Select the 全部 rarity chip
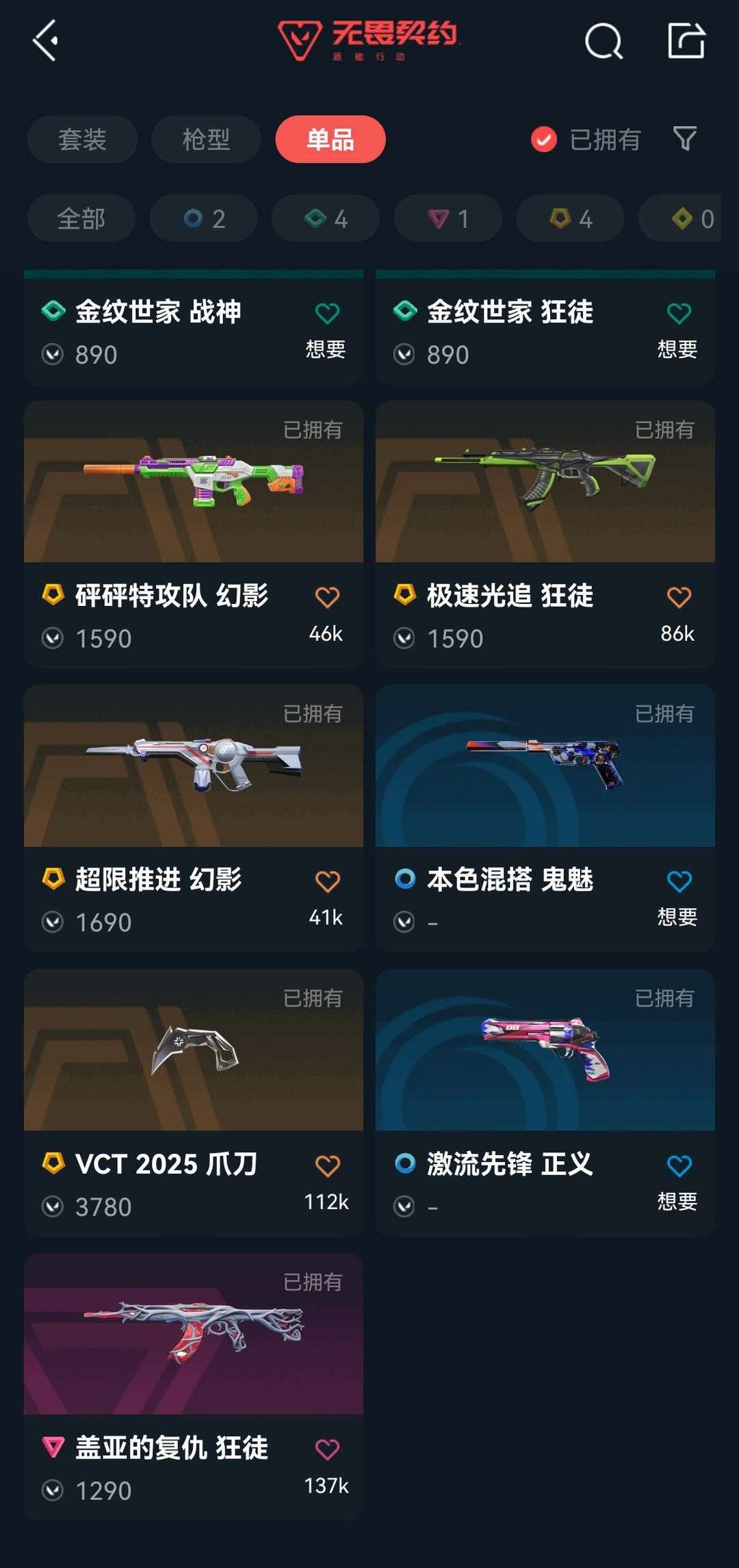This screenshot has height=1568, width=739. tap(81, 218)
